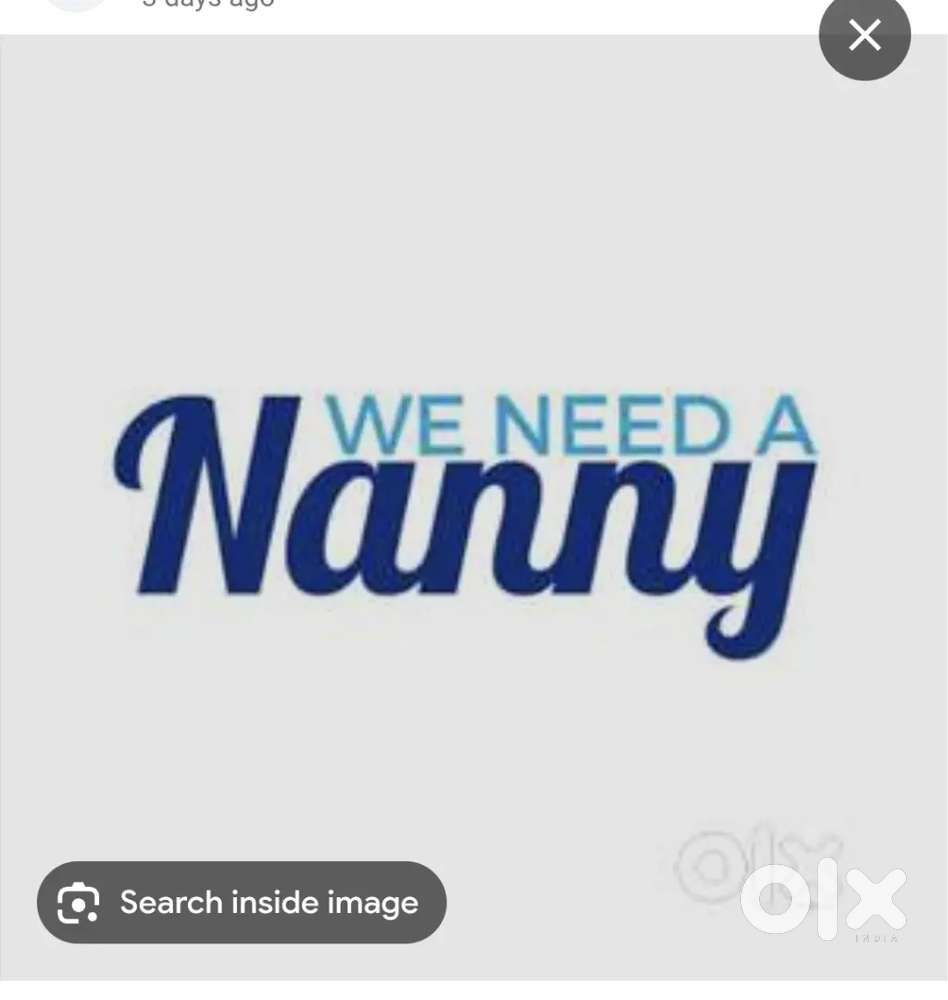Image resolution: width=948 pixels, height=1000 pixels.
Task: Tap Search inside image button
Action: tap(242, 902)
